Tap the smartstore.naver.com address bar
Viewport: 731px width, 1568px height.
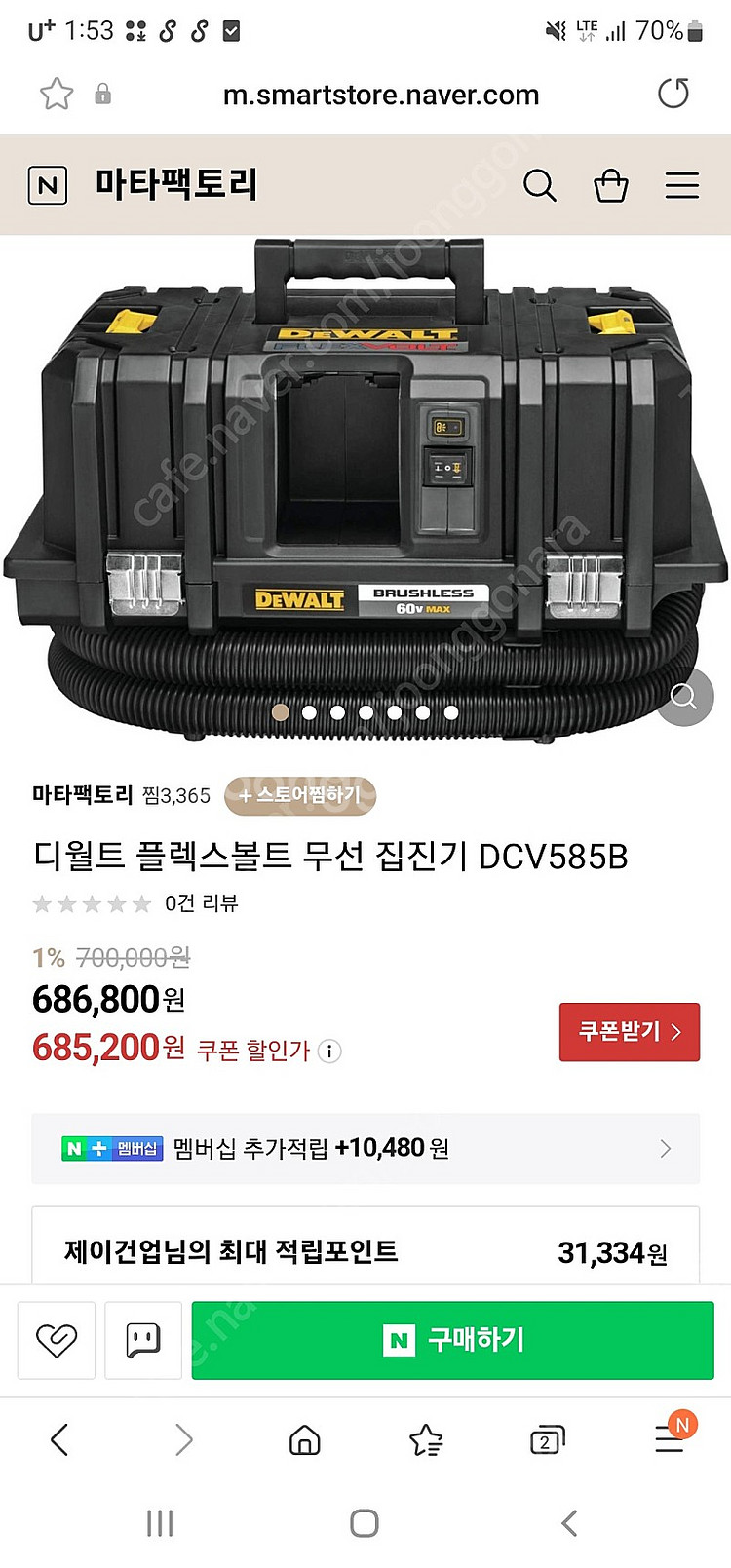380,95
